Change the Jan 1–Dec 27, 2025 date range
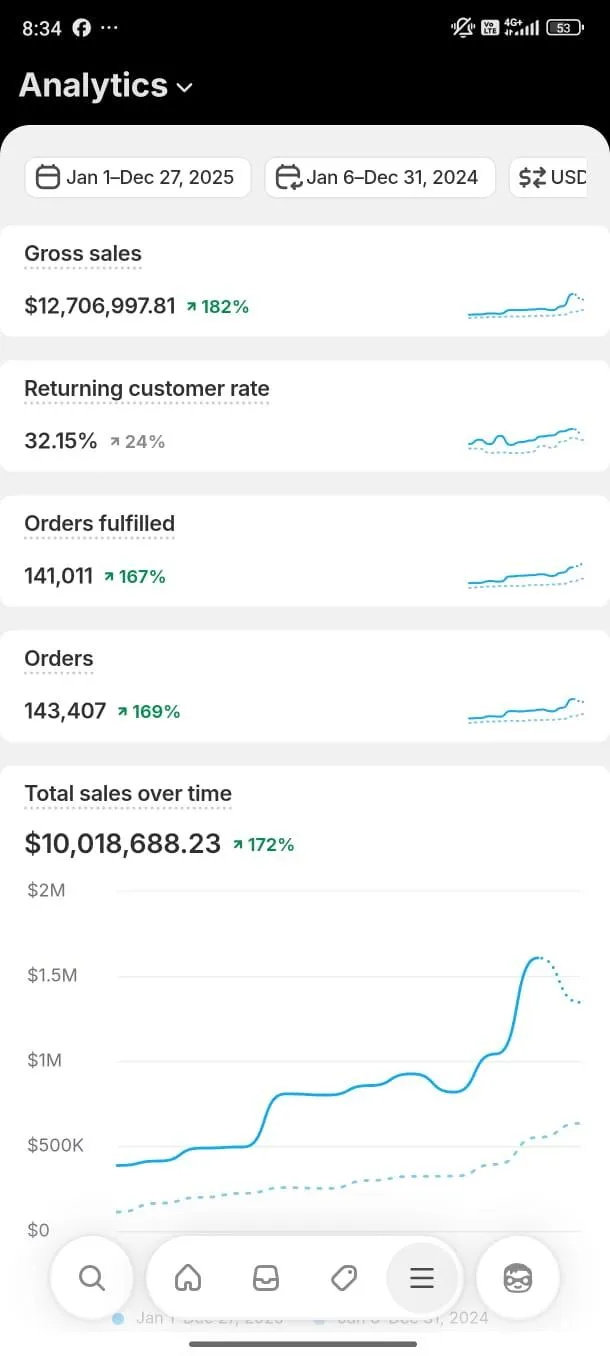 pyautogui.click(x=135, y=178)
